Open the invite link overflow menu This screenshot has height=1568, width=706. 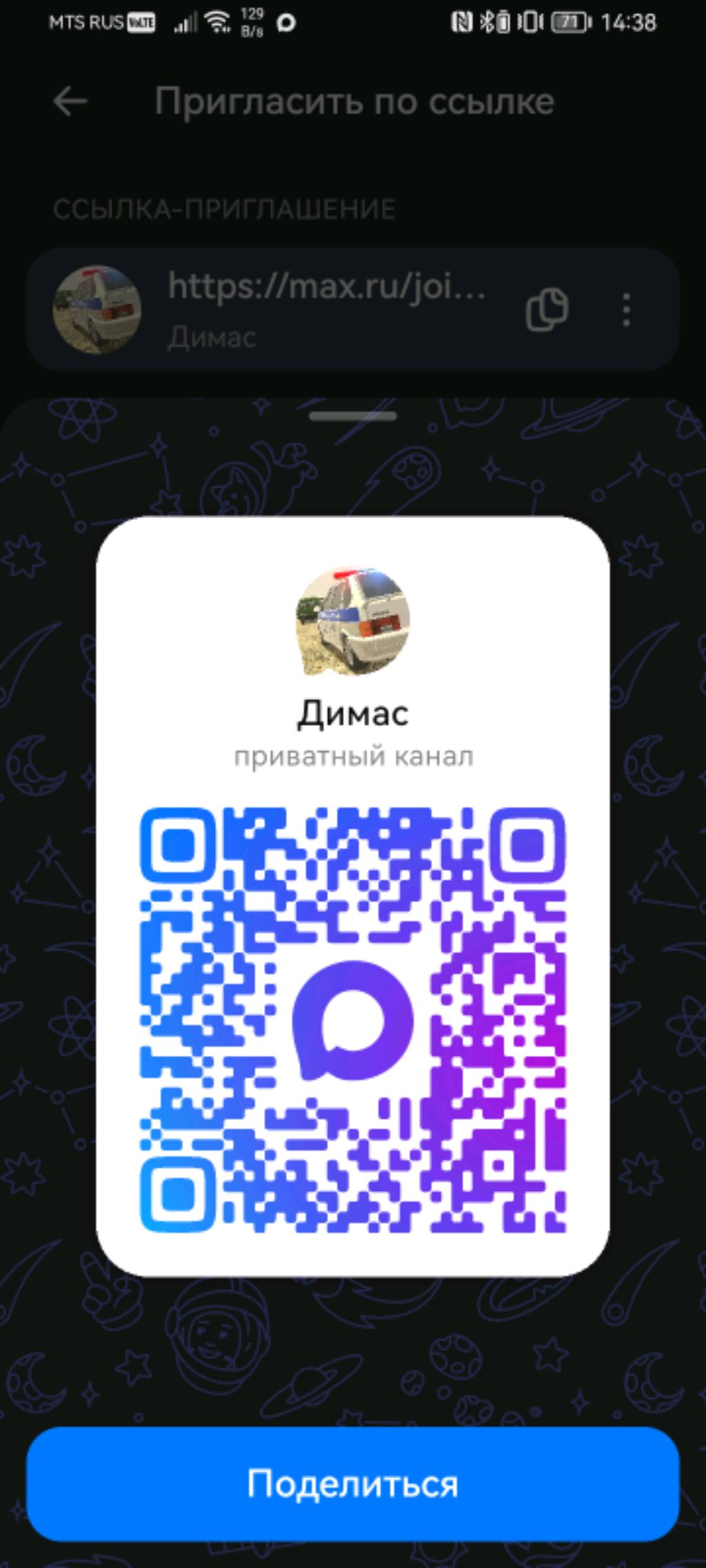625,309
